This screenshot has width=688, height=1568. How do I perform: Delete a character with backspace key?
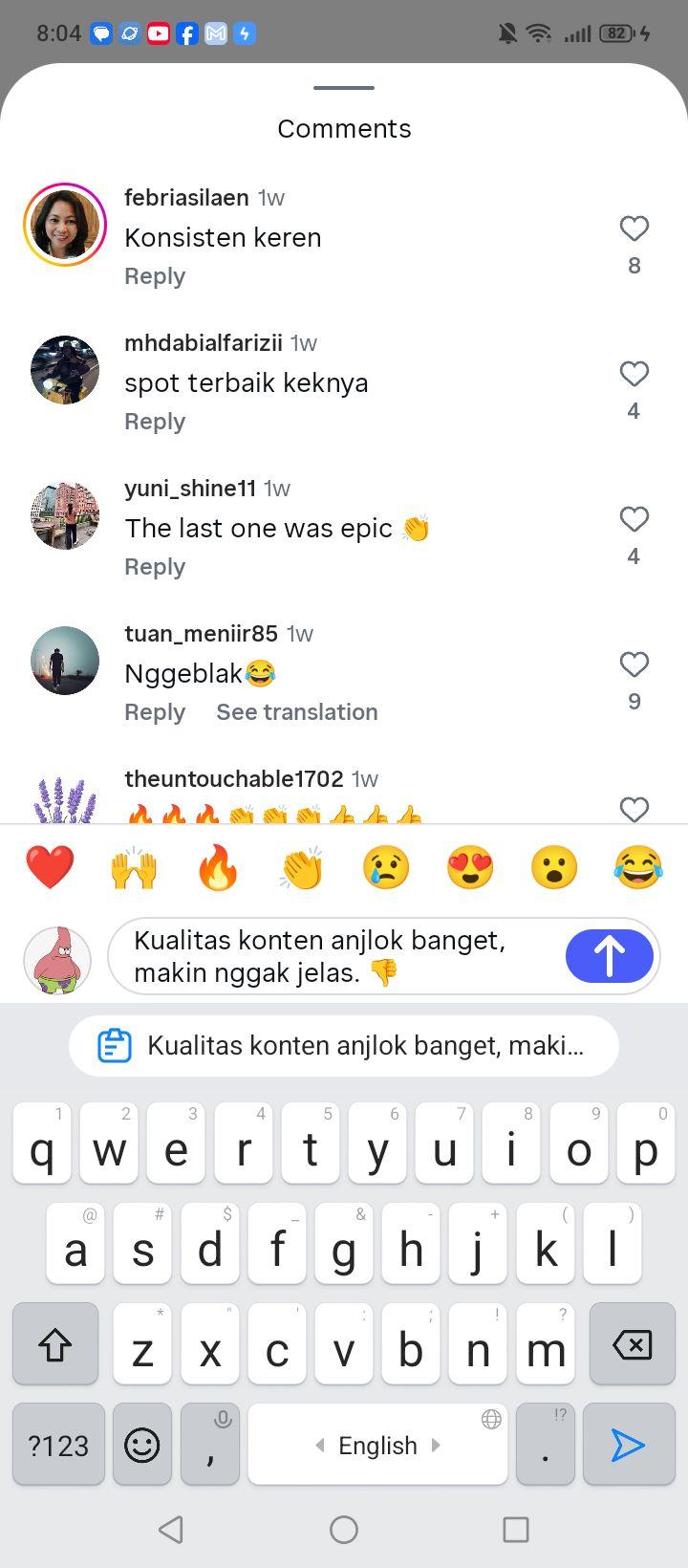632,1343
